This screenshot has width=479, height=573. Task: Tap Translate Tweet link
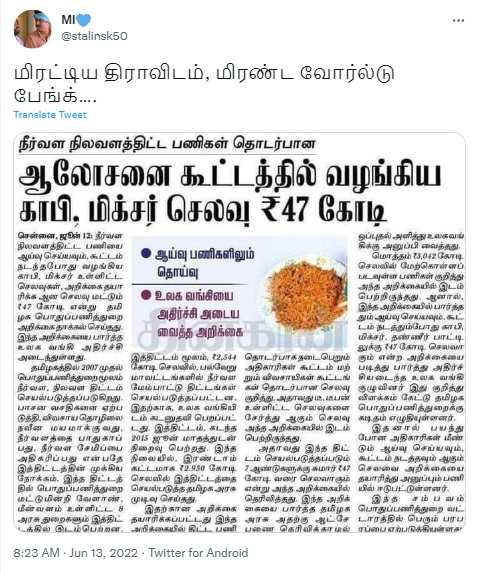click(x=50, y=115)
